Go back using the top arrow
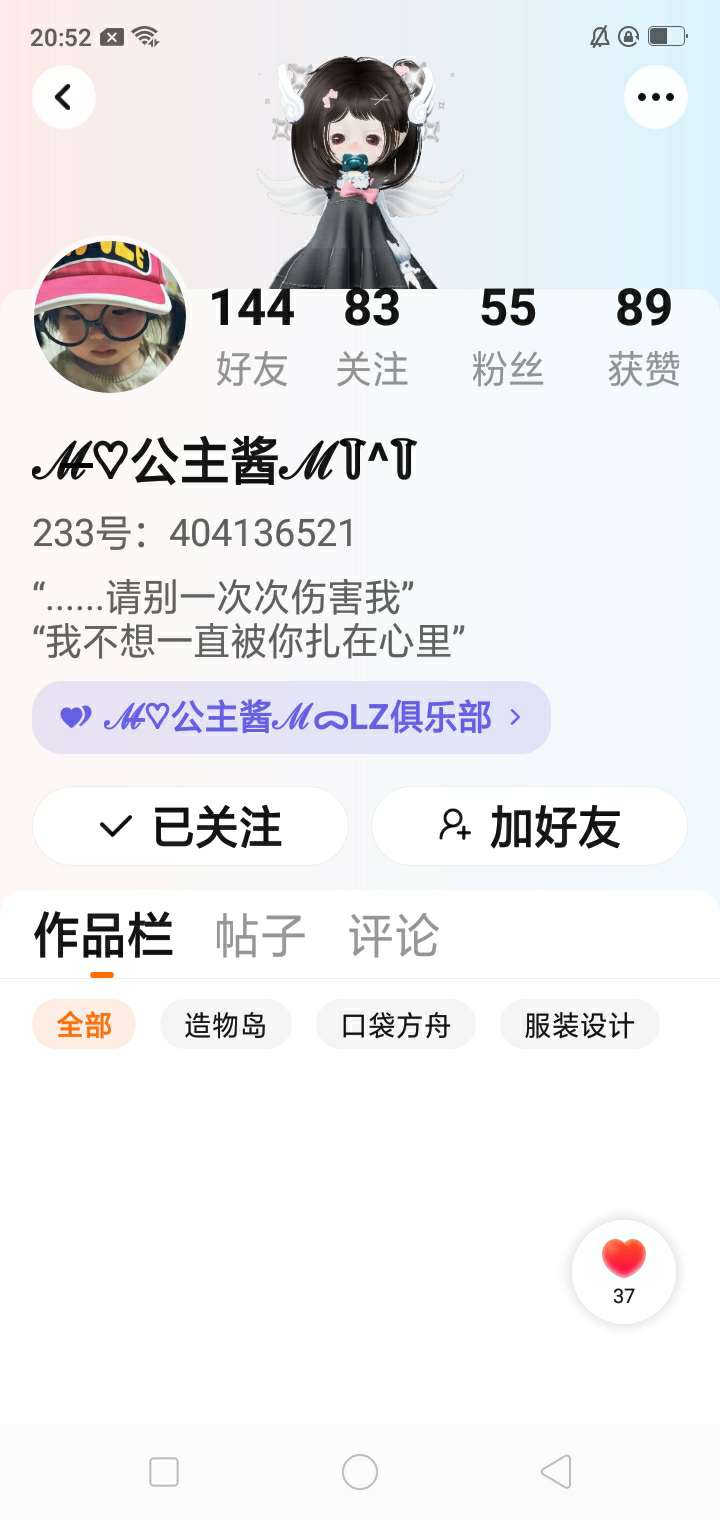720x1520 pixels. [x=64, y=97]
